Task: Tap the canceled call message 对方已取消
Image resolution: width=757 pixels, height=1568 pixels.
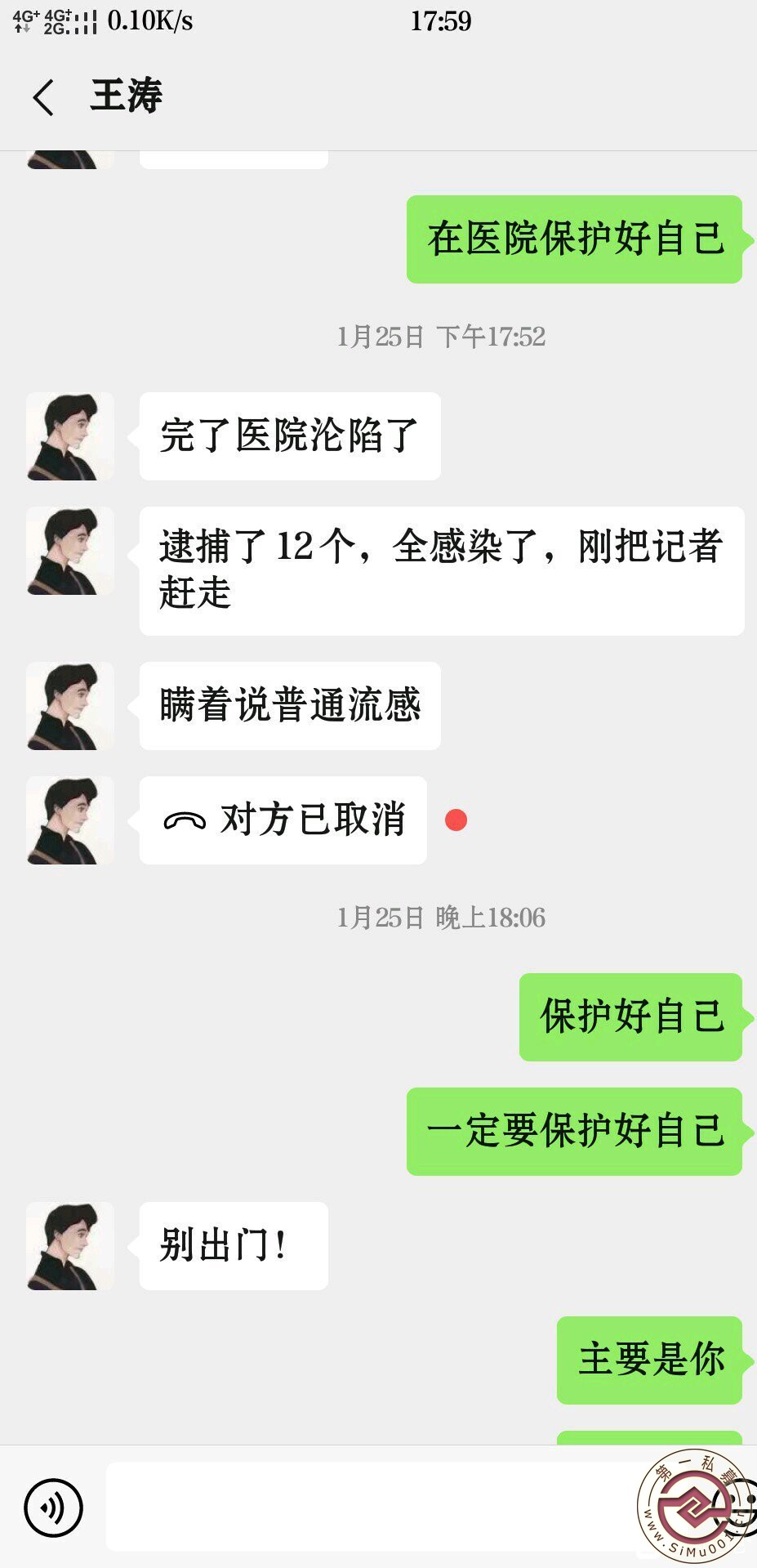Action: [283, 820]
